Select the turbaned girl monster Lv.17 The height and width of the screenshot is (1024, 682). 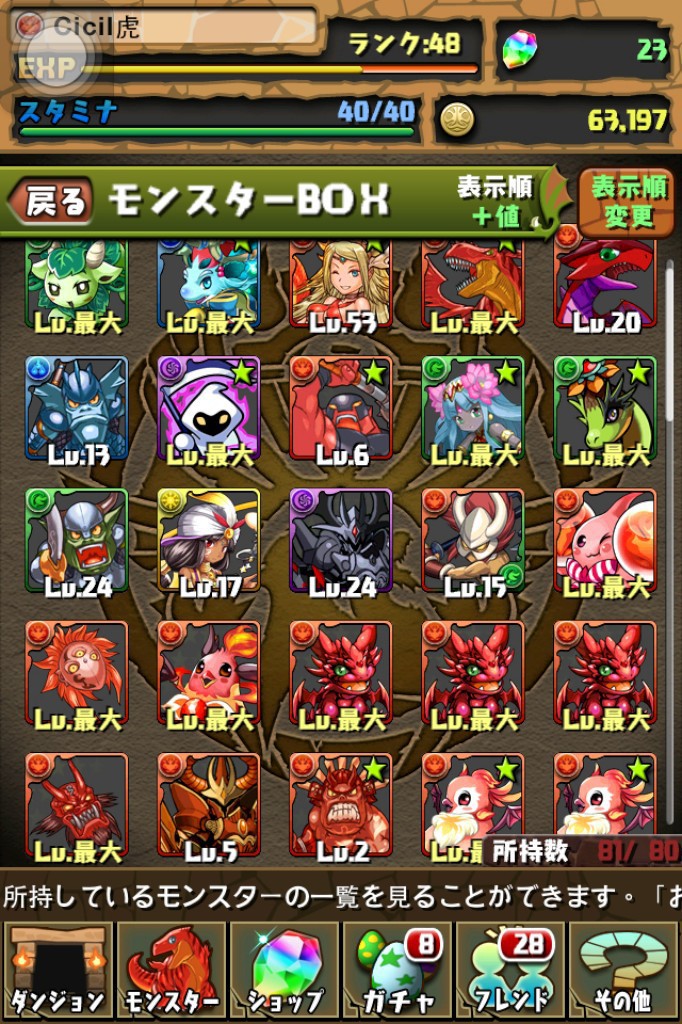(208, 541)
